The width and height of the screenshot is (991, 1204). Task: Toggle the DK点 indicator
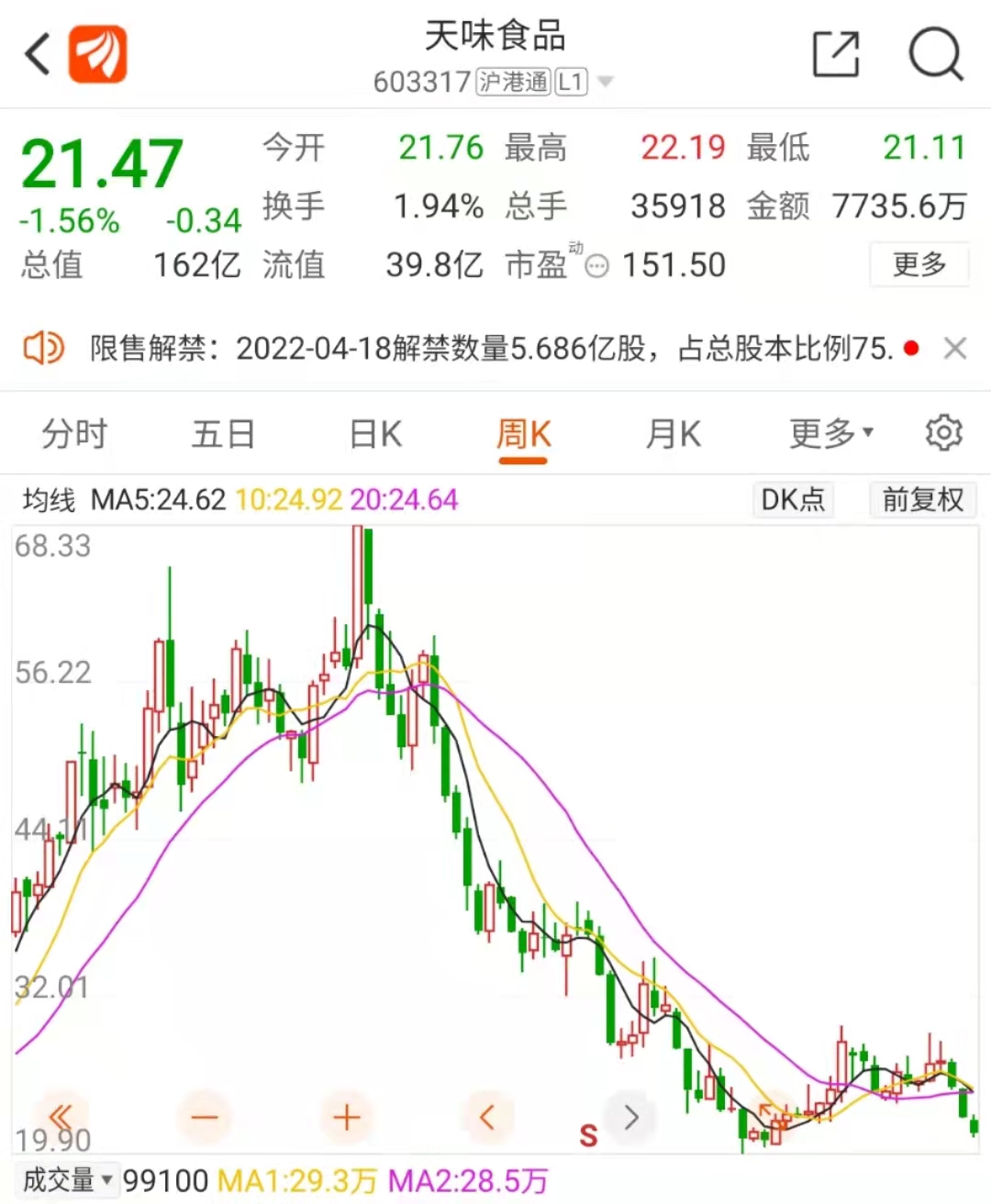pyautogui.click(x=793, y=500)
